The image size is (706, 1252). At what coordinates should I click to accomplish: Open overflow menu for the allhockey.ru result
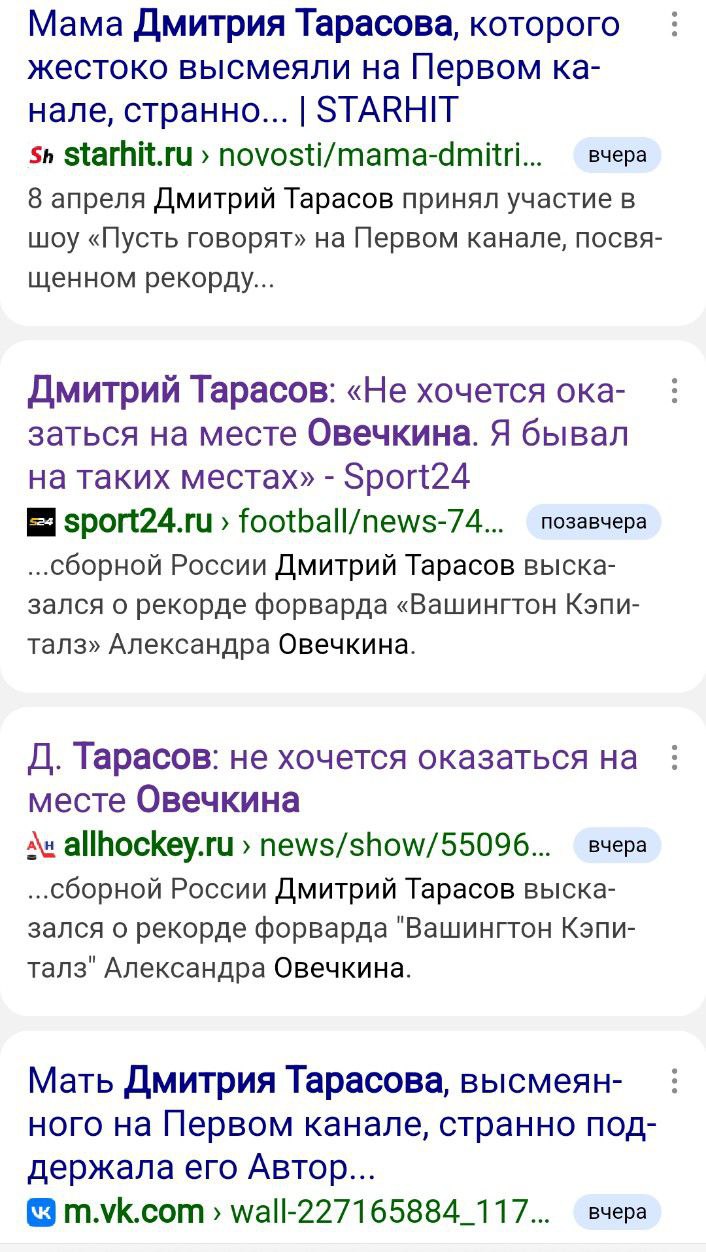coord(676,757)
